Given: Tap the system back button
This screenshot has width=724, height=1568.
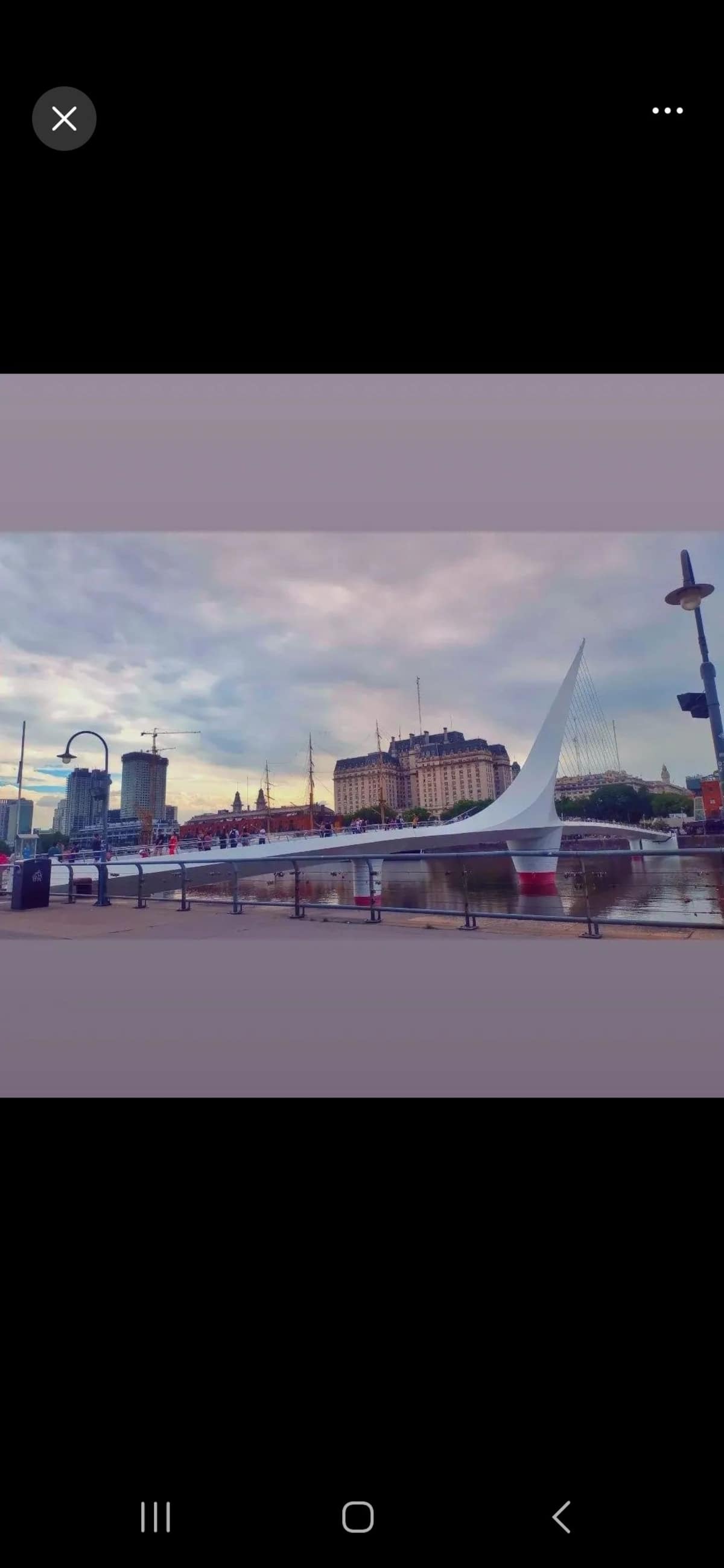Looking at the screenshot, I should tap(561, 1516).
